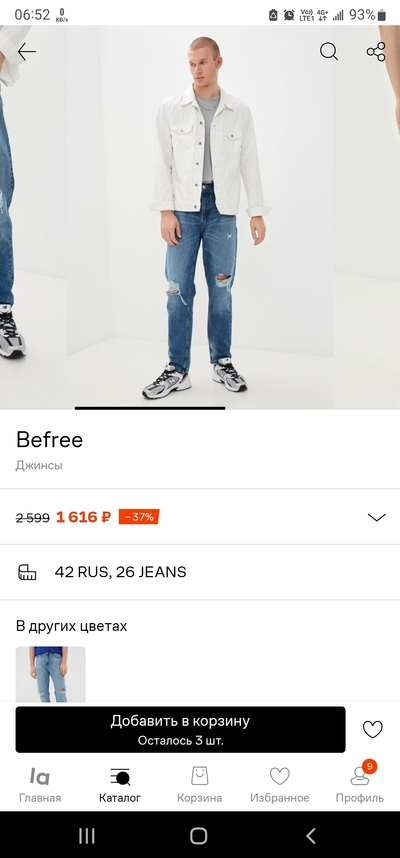The height and width of the screenshot is (858, 400).
Task: Open search with the magnifier icon
Action: [x=328, y=51]
